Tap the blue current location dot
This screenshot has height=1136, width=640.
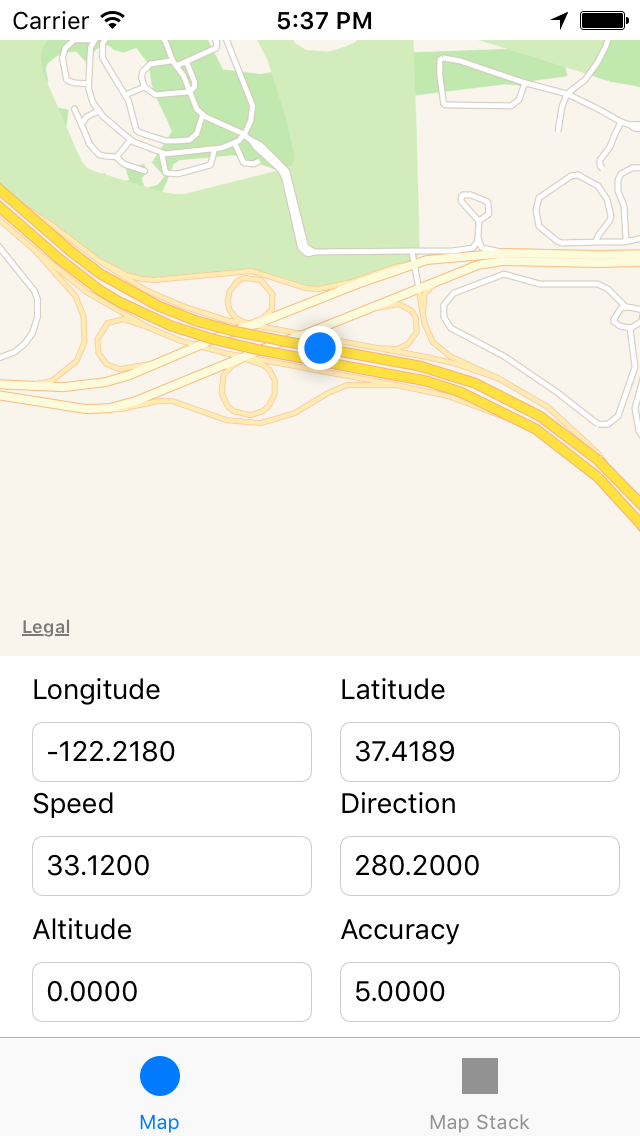click(320, 348)
